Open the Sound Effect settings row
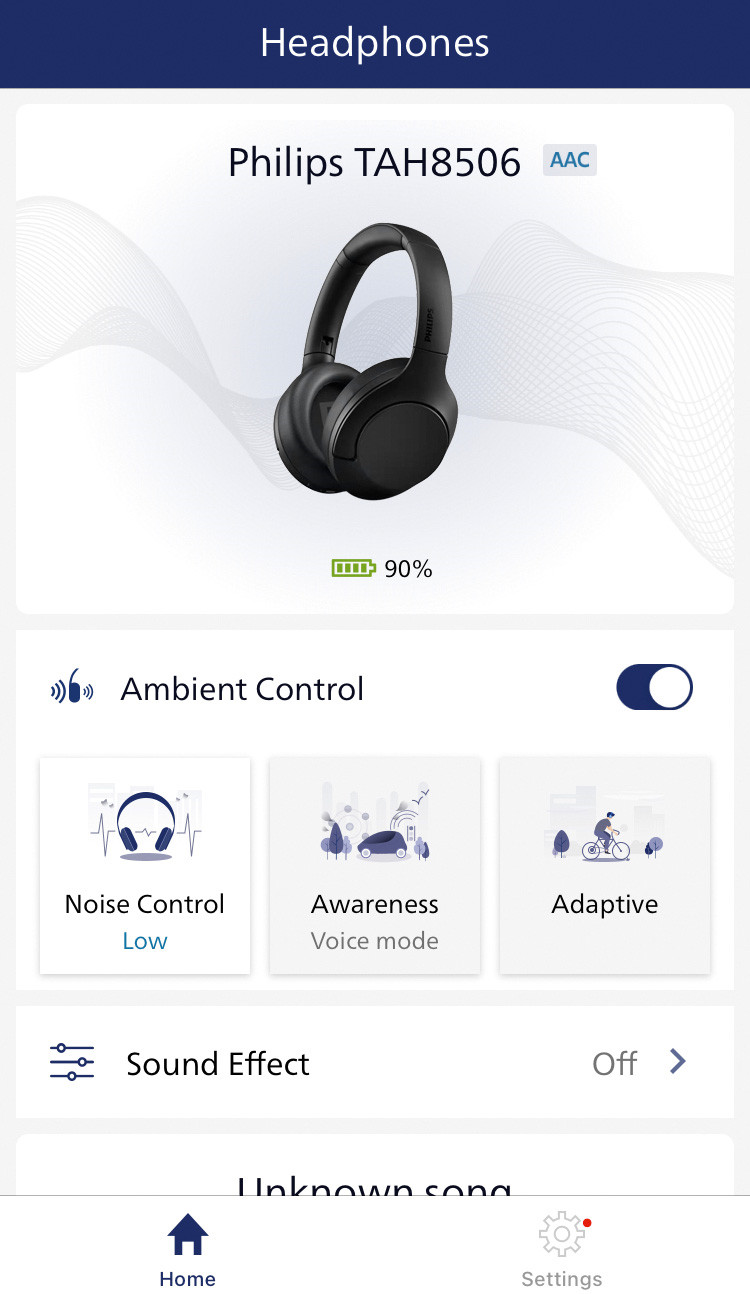The height and width of the screenshot is (1294, 750). click(375, 1062)
